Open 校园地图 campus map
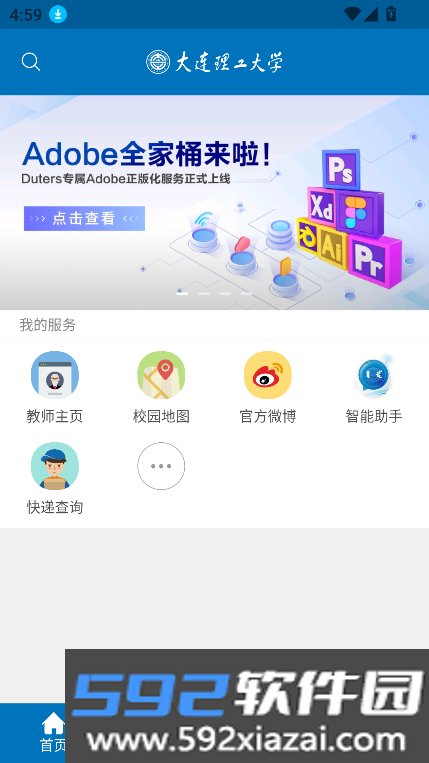Viewport: 429px width, 763px height. (161, 387)
